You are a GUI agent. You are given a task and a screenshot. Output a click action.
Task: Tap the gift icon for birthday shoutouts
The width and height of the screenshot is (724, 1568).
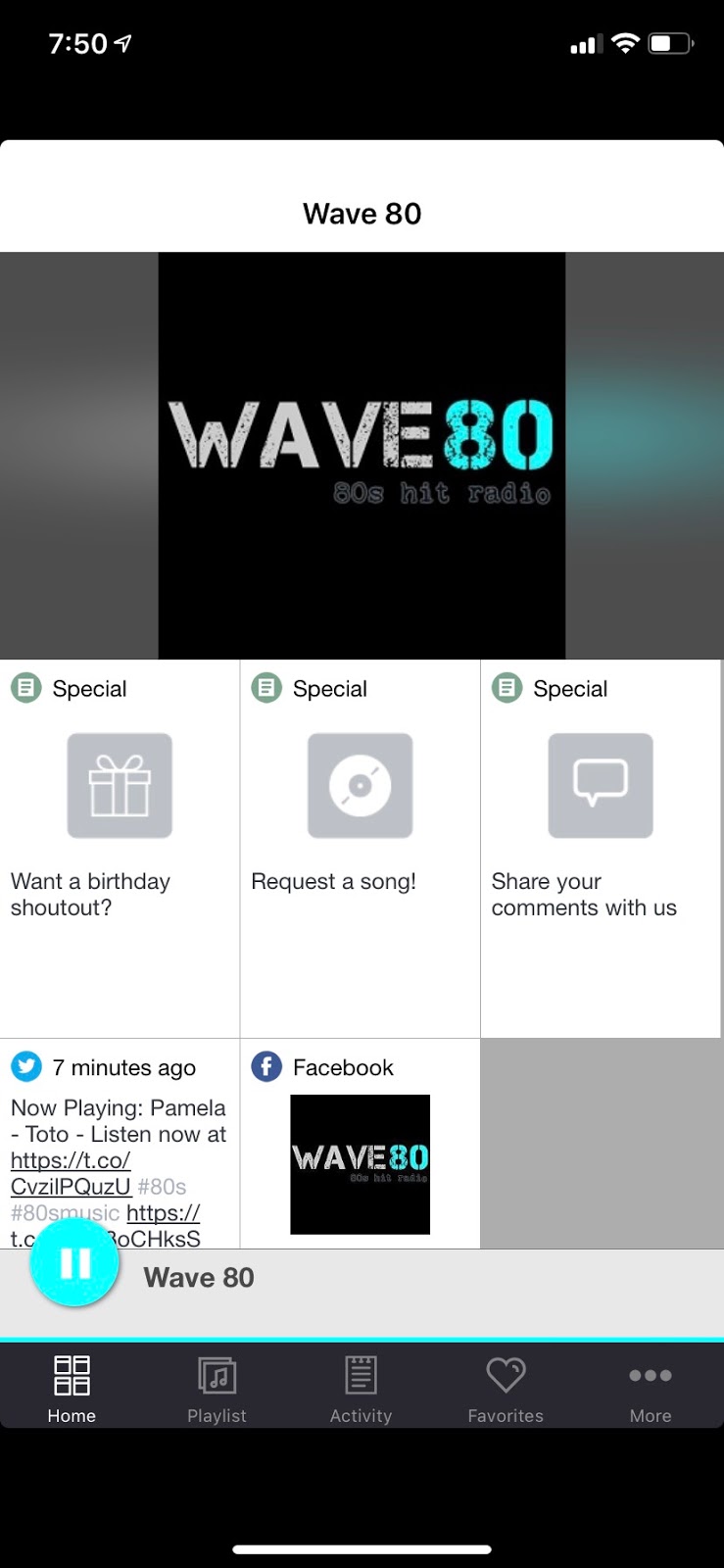coord(119,786)
